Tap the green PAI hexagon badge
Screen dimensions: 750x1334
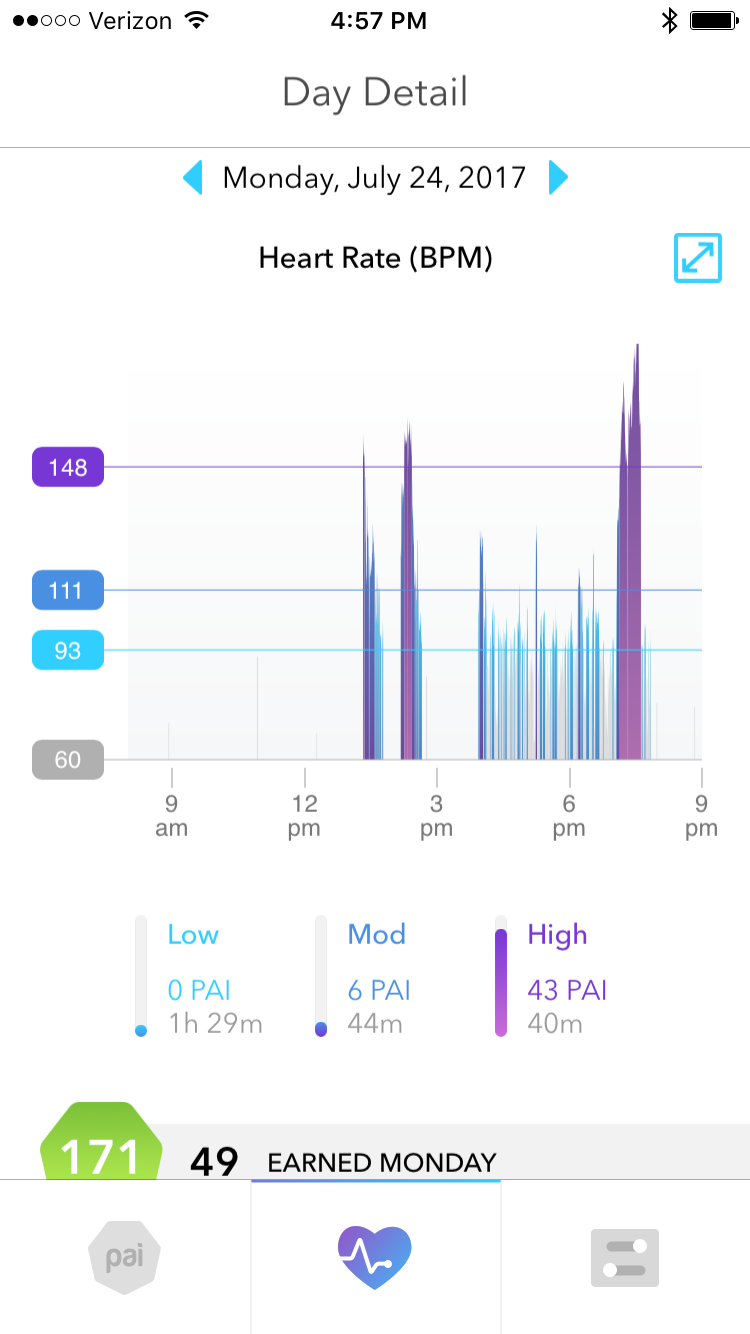(100, 1150)
